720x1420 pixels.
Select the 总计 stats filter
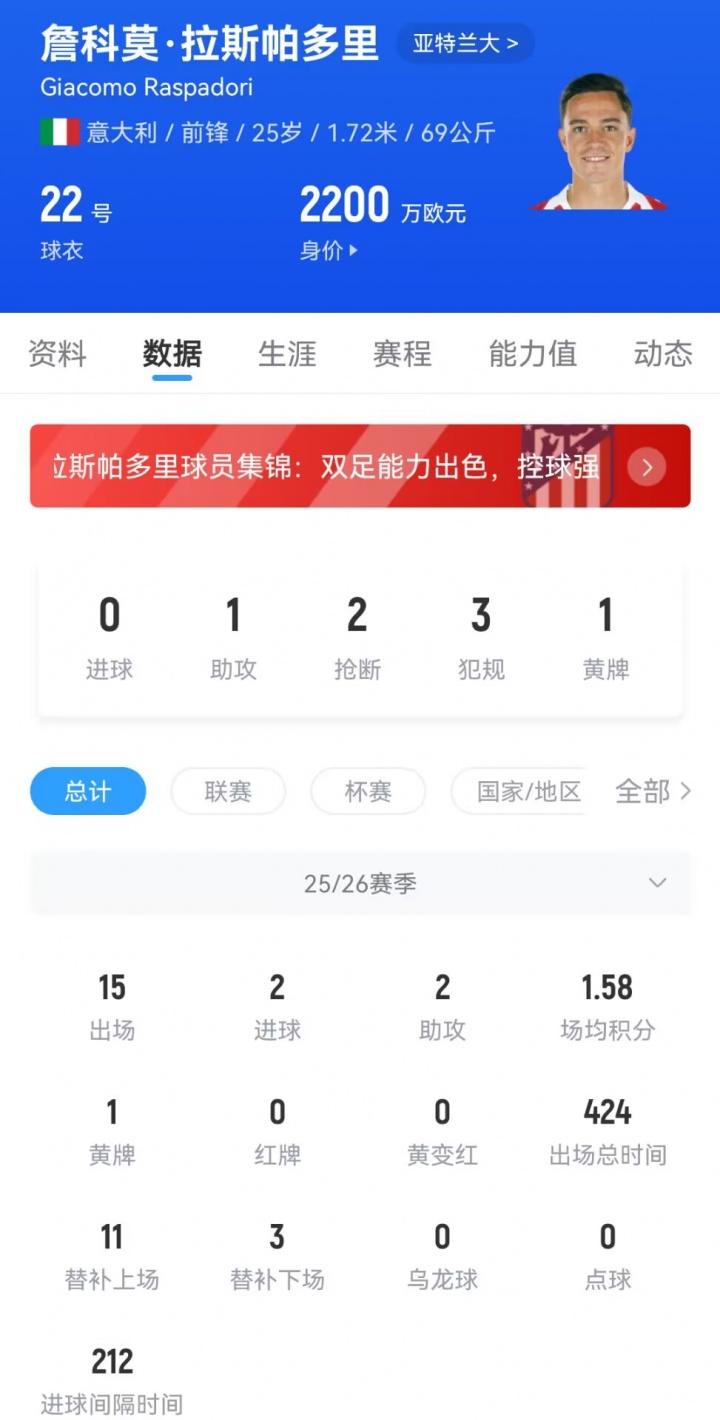point(88,791)
